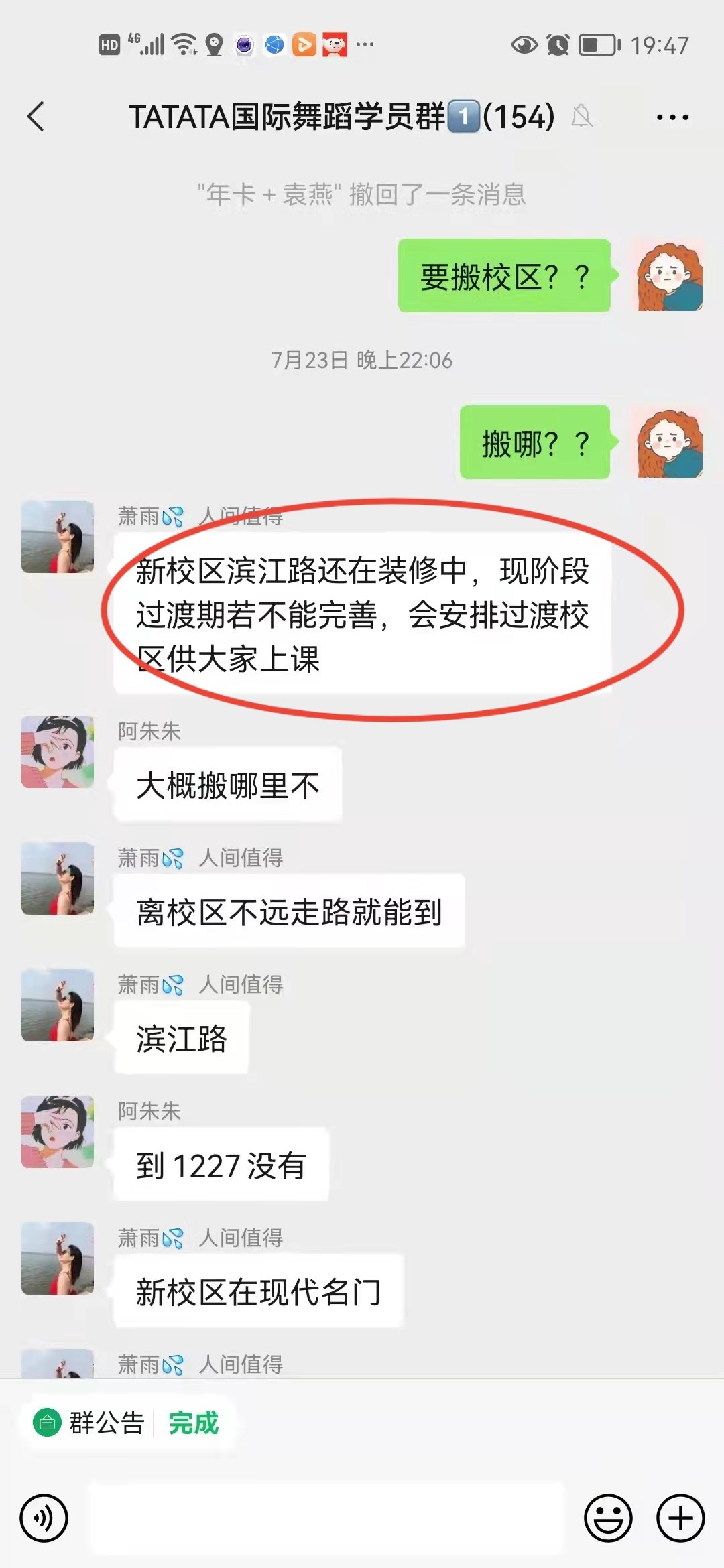Open 萧雨's avatar beside 滨江路 message
Image resolution: width=724 pixels, height=1568 pixels.
pos(58,1004)
